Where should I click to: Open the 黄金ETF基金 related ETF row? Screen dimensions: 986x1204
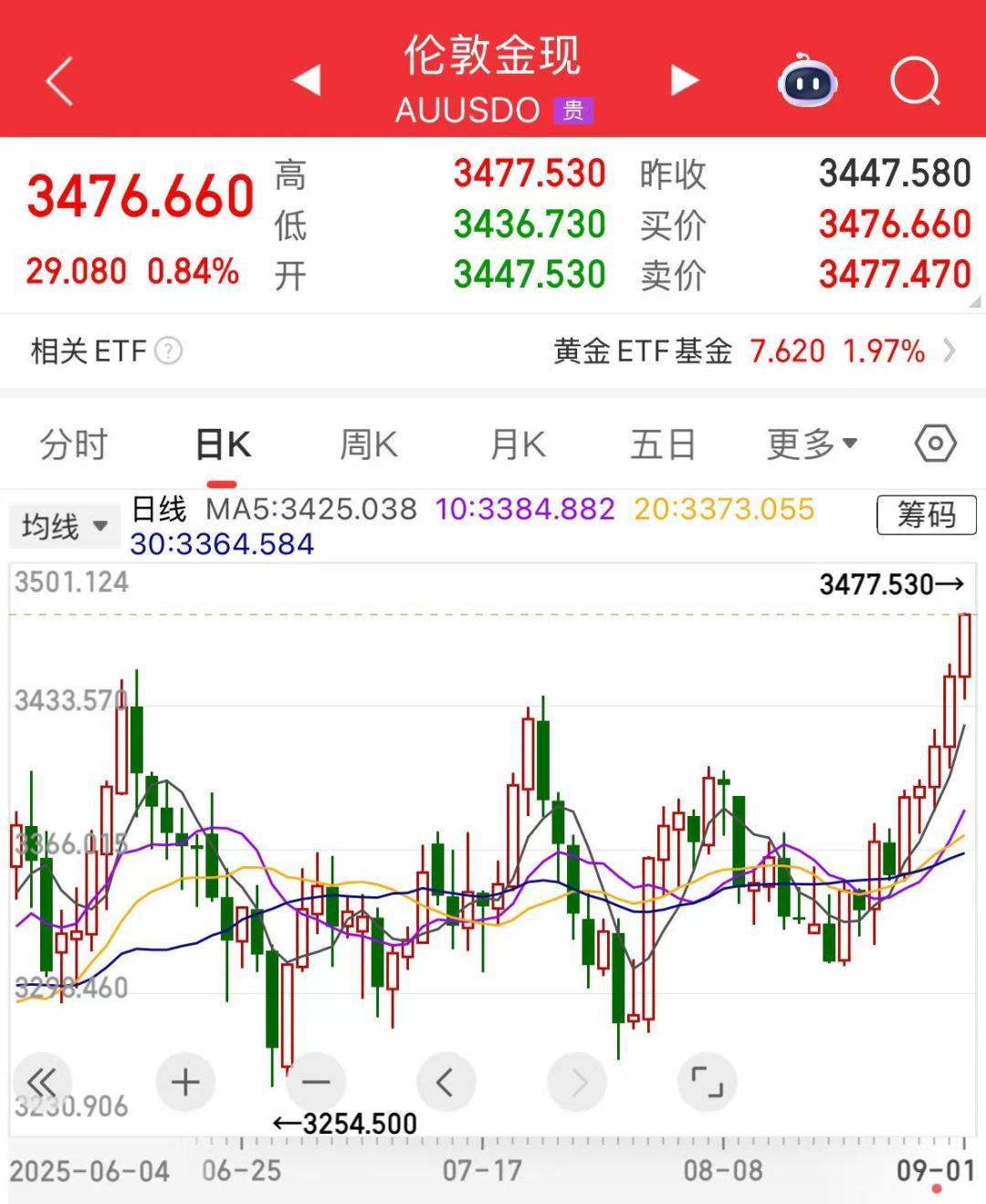[x=753, y=351]
